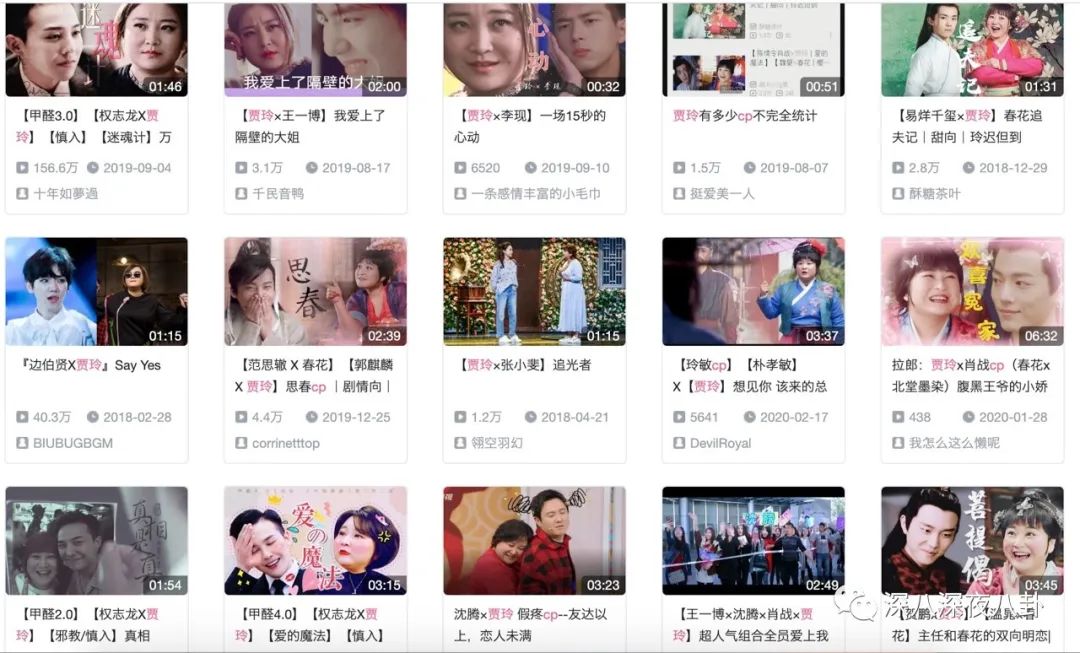Visit uploader 十年如夢過's profile

coord(66,193)
